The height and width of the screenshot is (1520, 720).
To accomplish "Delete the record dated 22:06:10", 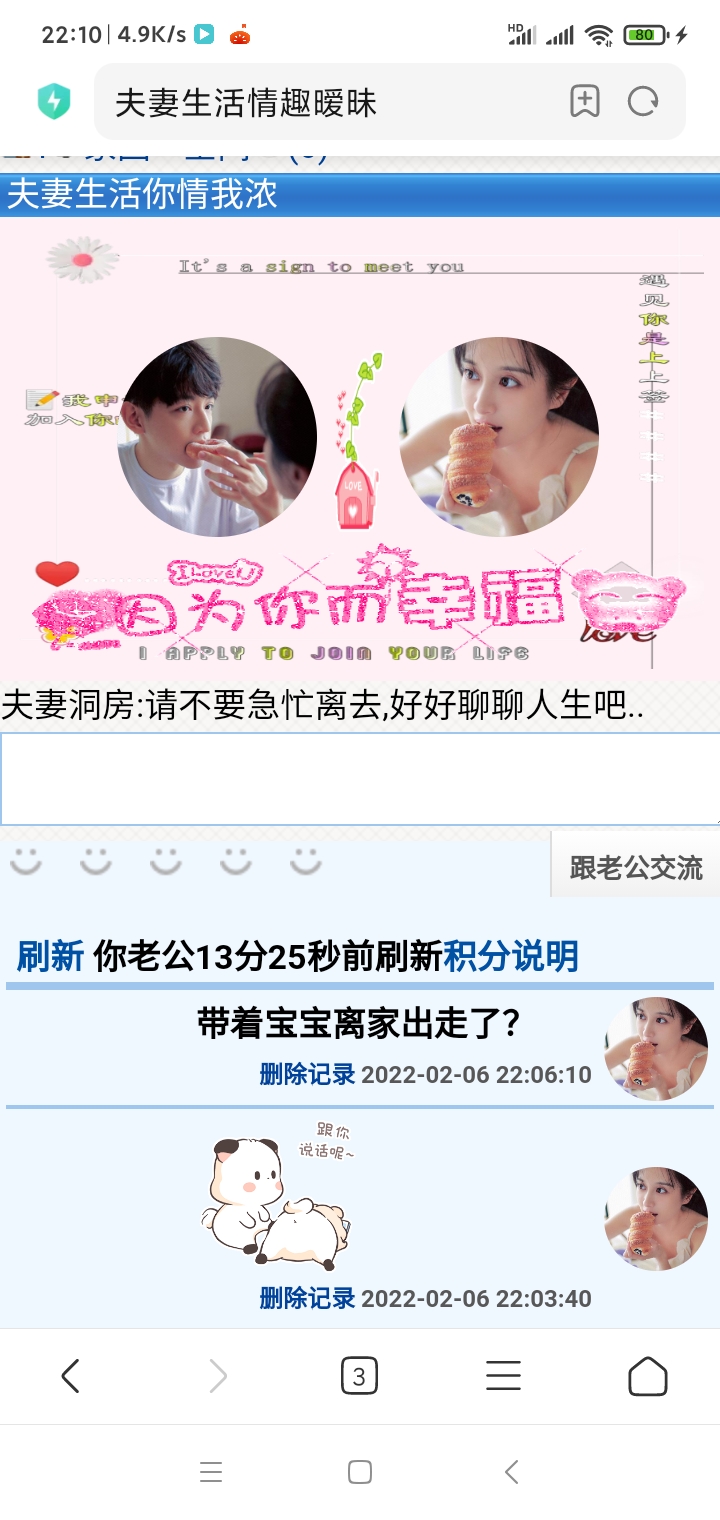I will pos(307,1074).
